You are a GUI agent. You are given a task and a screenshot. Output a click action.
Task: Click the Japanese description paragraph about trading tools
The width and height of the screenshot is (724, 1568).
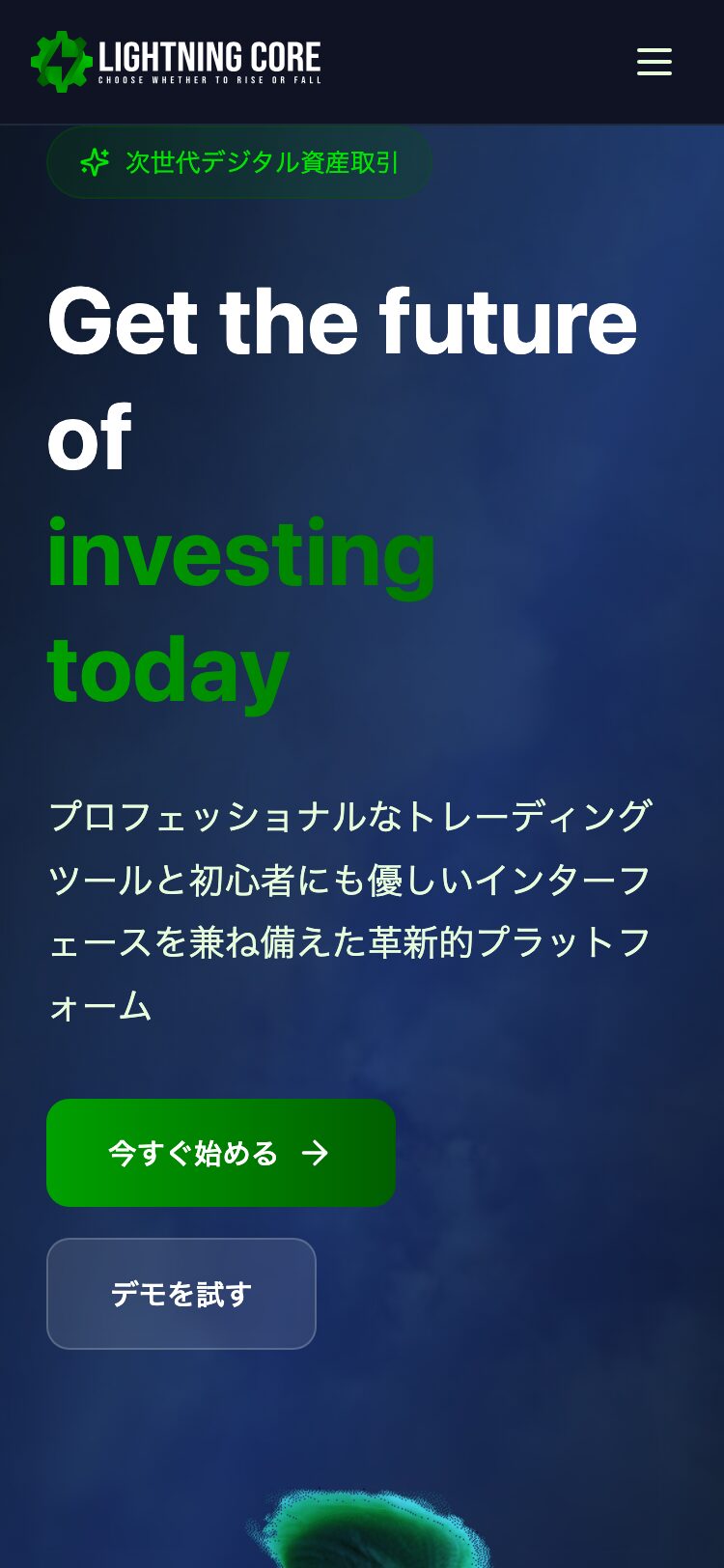(352, 908)
